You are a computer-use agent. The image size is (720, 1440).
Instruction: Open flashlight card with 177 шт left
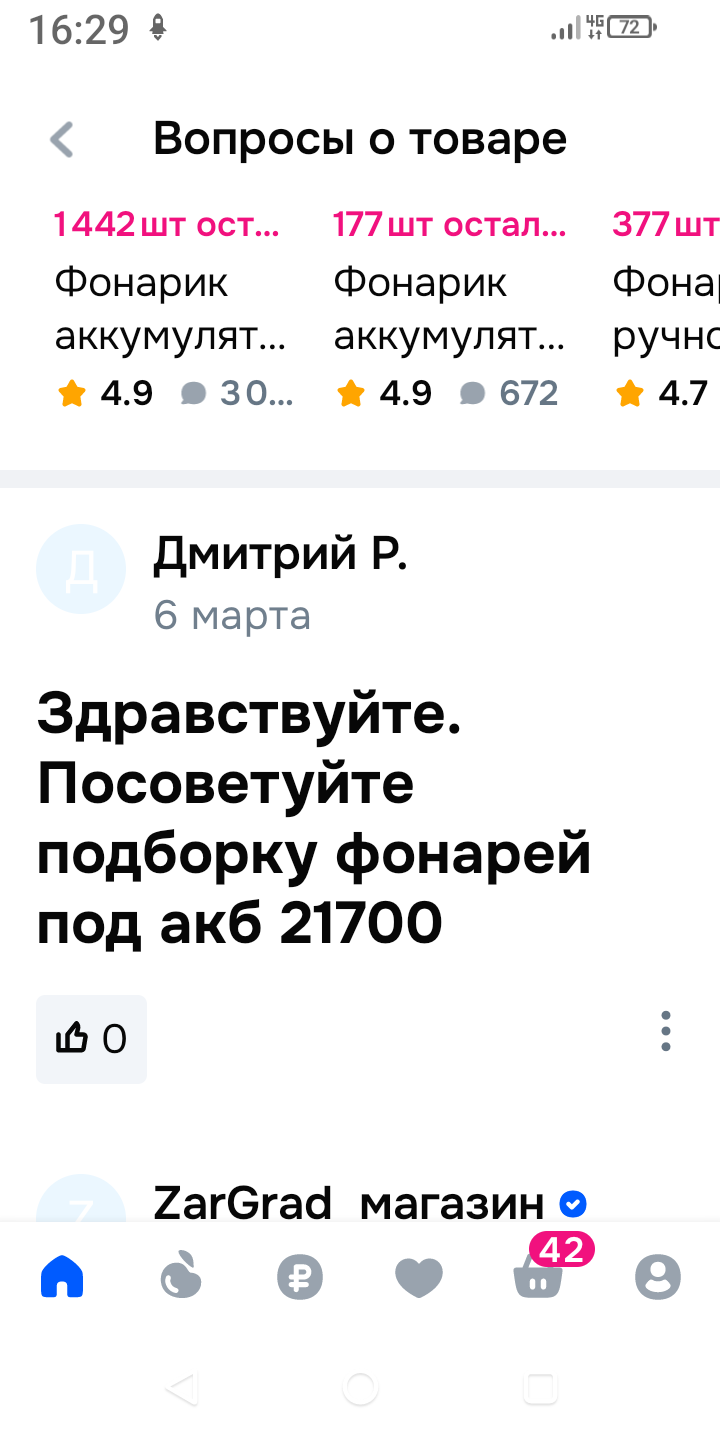pos(450,310)
